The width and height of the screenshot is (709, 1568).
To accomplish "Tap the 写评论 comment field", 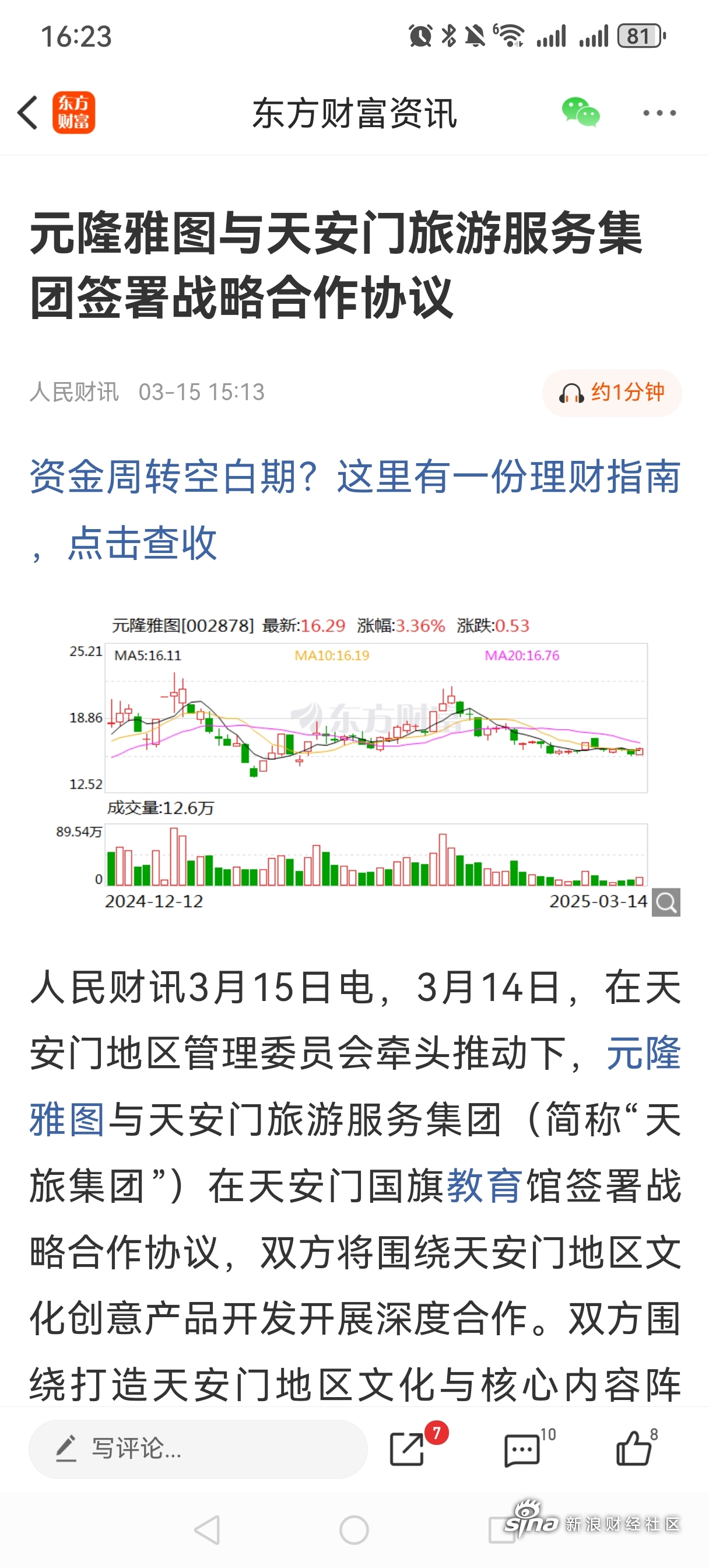I will [x=198, y=1450].
